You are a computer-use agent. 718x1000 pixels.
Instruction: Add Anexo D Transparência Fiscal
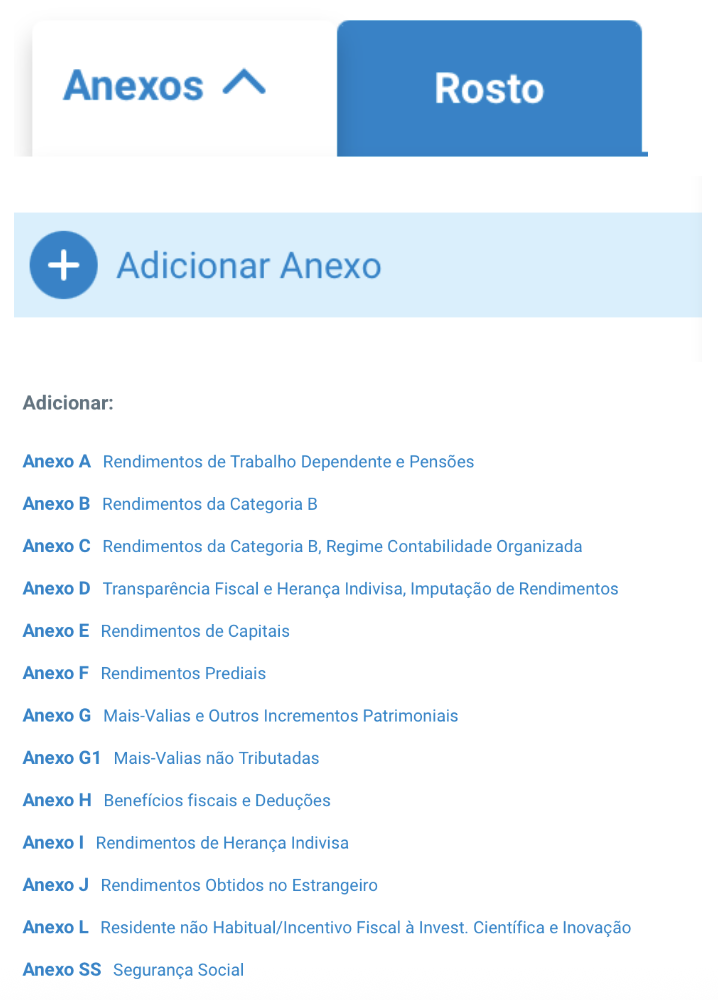320,589
